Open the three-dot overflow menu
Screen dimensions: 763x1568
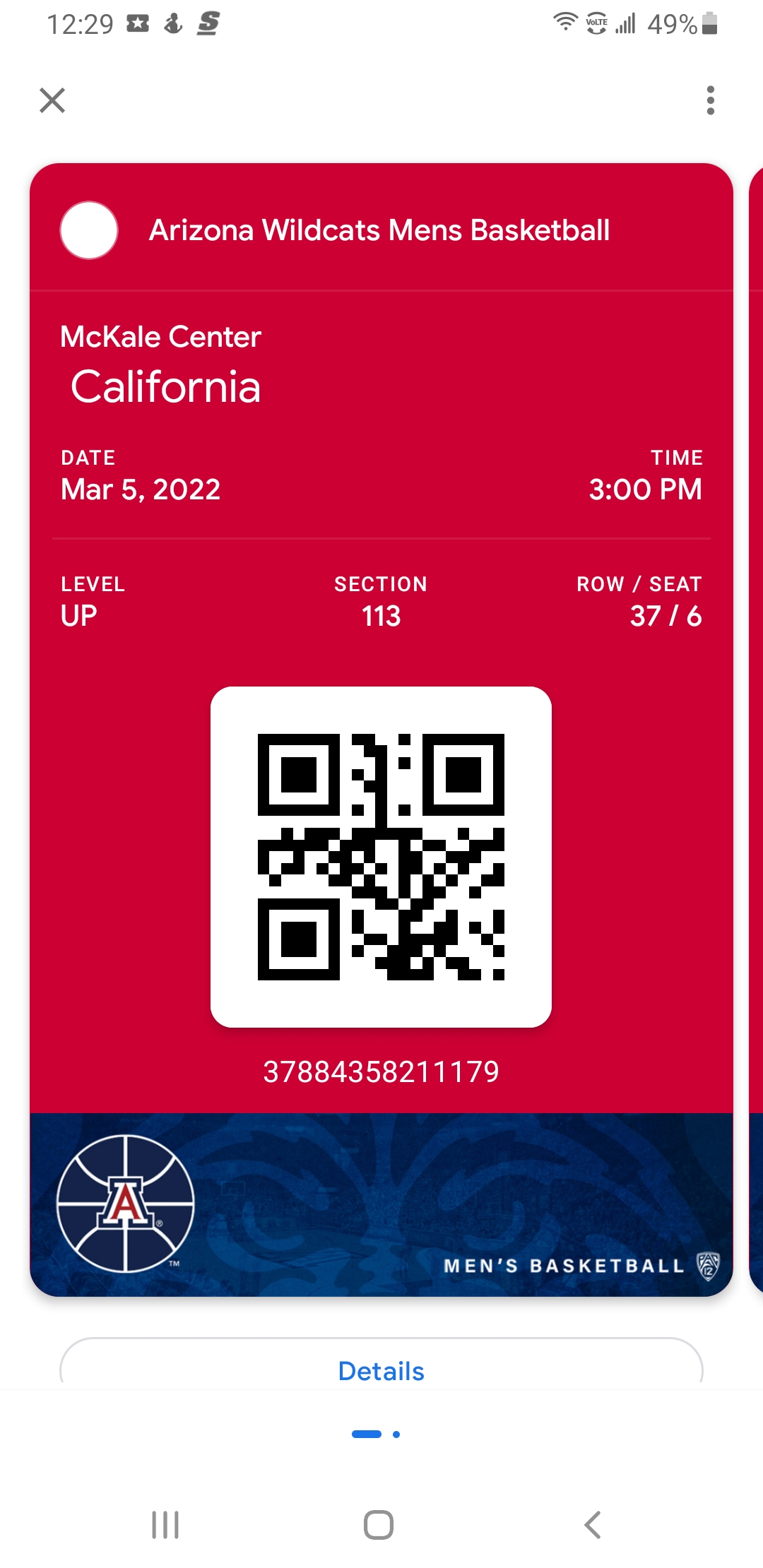click(x=710, y=100)
